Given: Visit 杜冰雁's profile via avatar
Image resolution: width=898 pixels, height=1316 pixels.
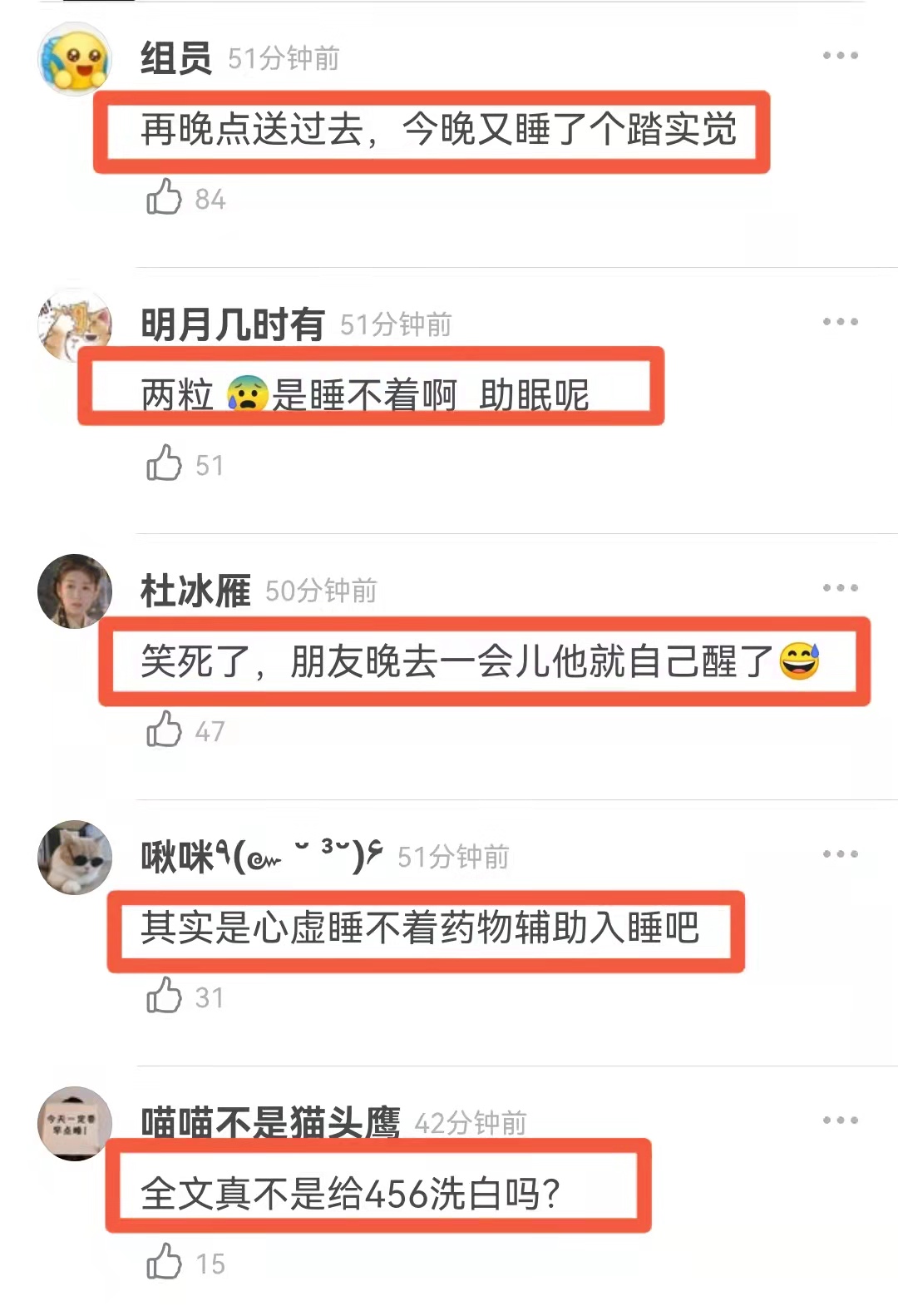Looking at the screenshot, I should click(75, 591).
